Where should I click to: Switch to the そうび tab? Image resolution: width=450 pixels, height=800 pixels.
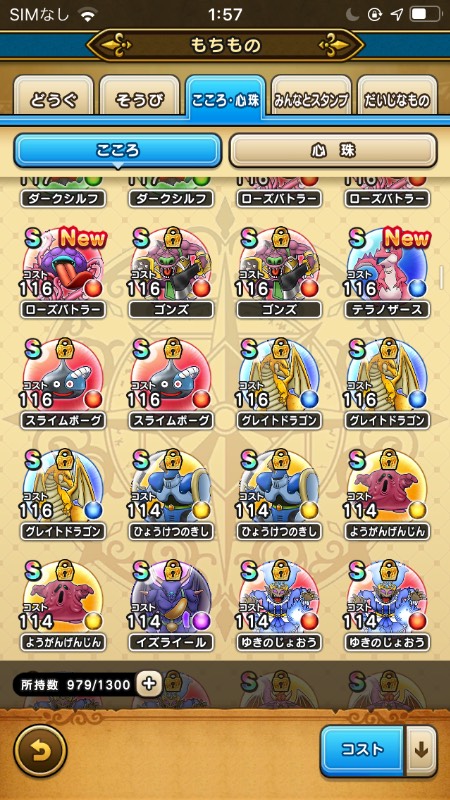click(x=139, y=97)
